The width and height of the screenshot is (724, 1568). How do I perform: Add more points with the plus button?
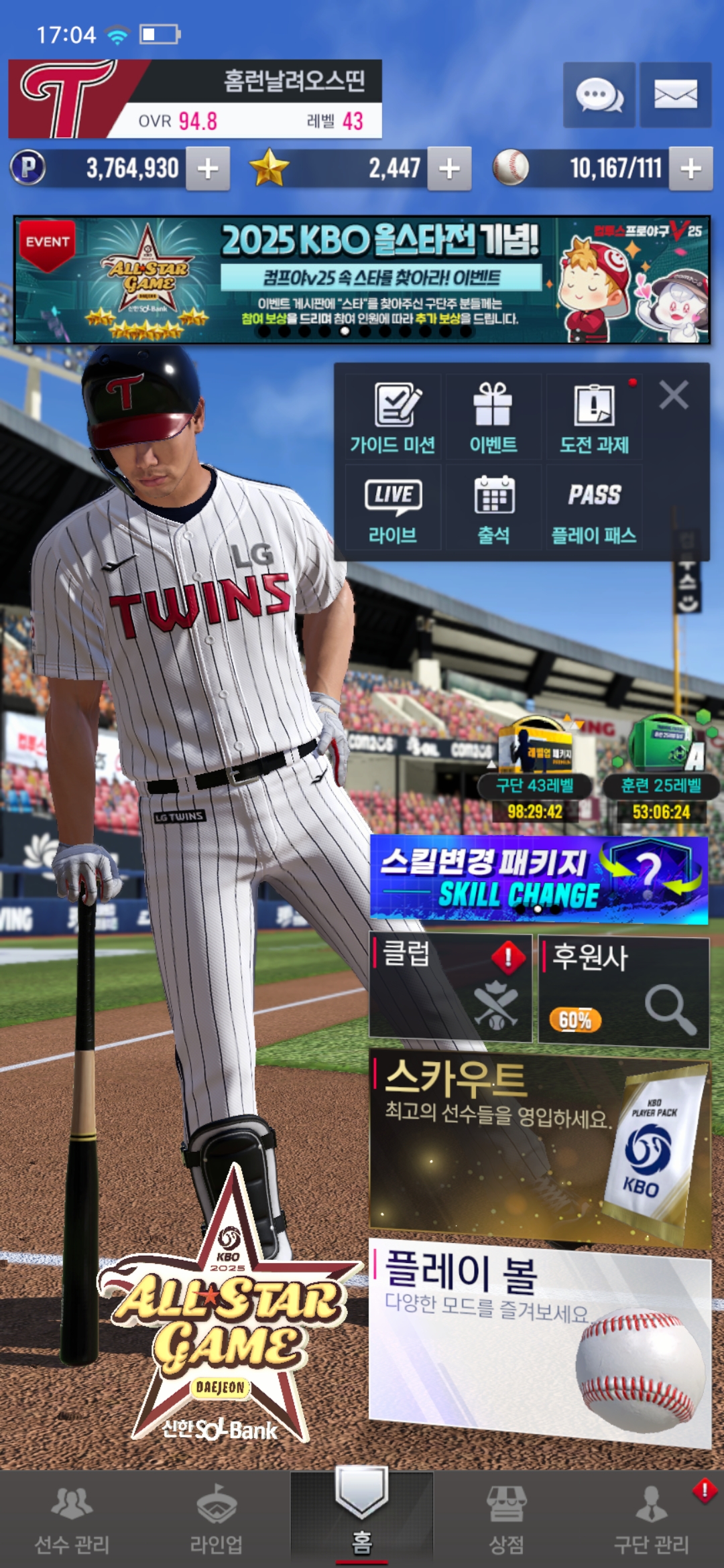point(208,169)
